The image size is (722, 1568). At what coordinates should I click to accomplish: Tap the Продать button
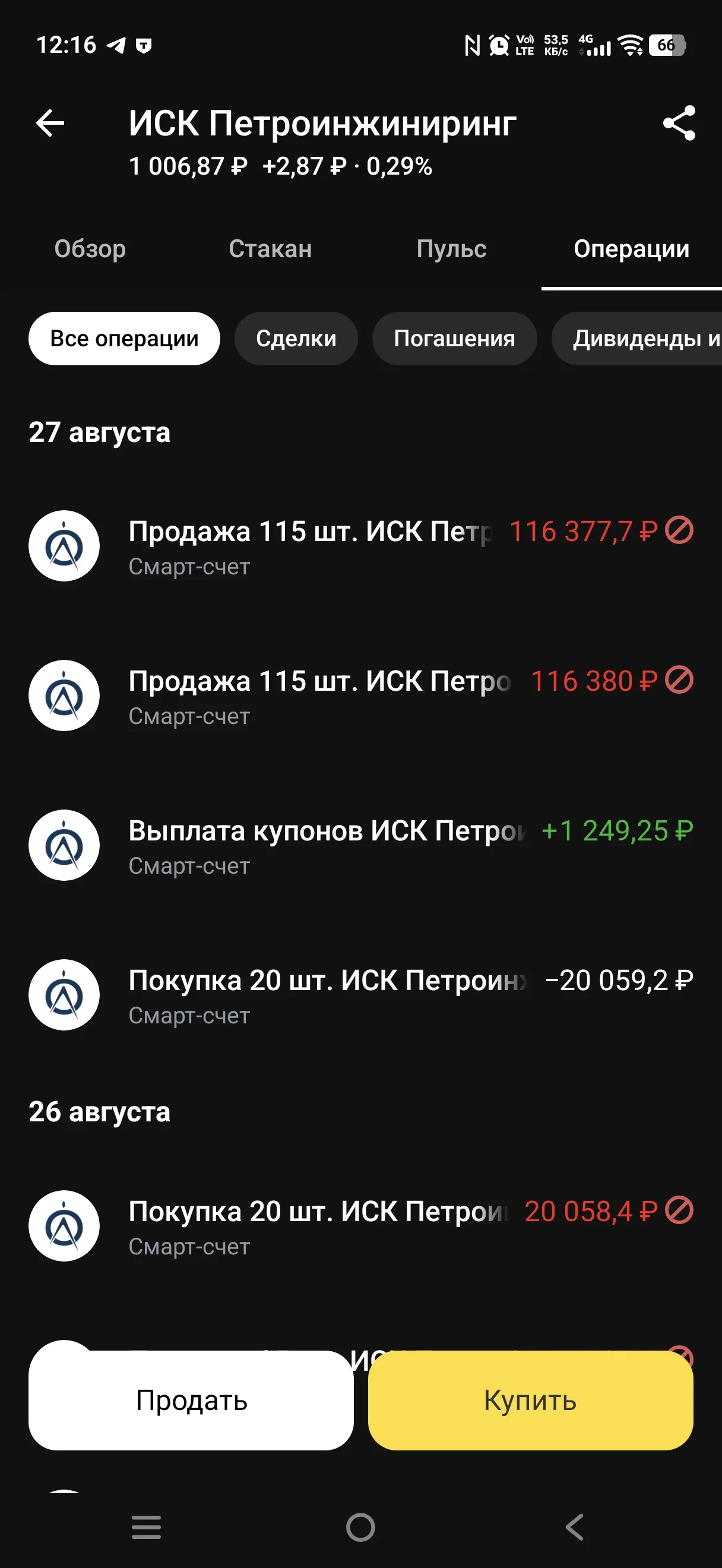[191, 1401]
